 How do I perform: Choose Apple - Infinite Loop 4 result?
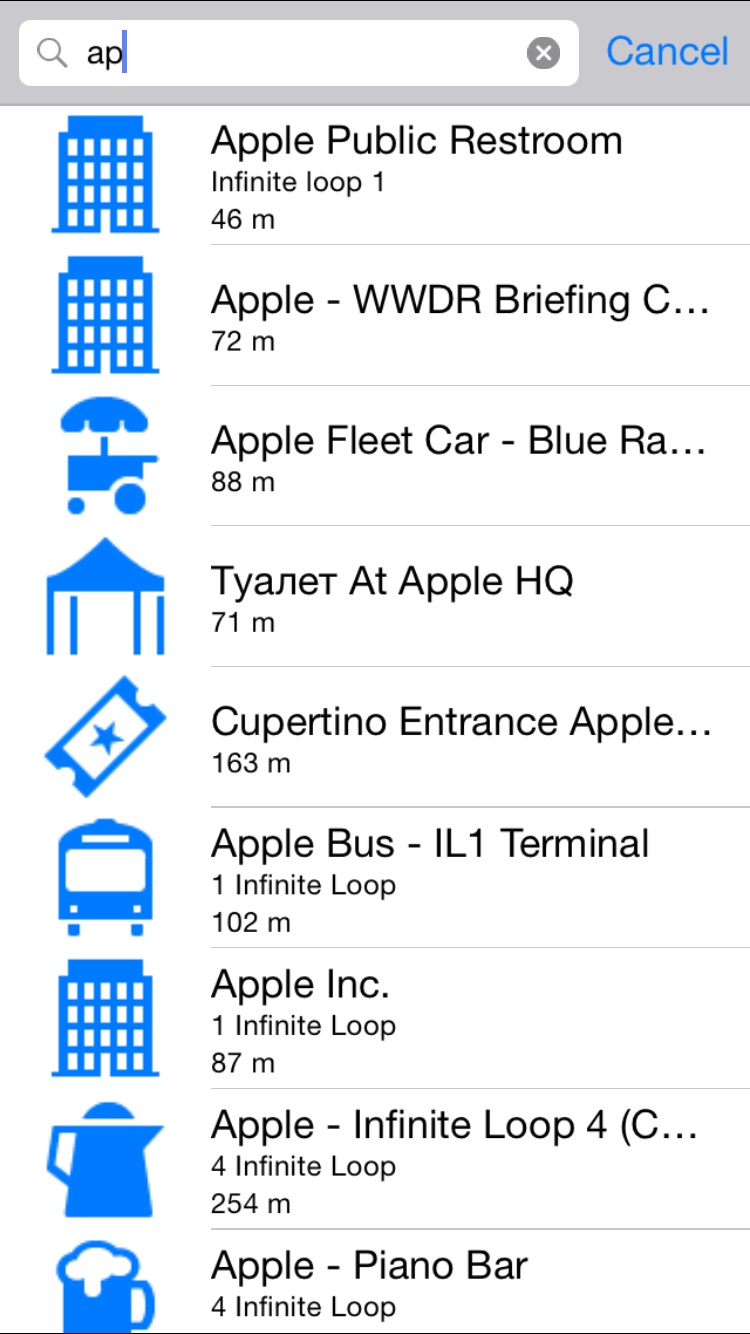click(x=455, y=1160)
